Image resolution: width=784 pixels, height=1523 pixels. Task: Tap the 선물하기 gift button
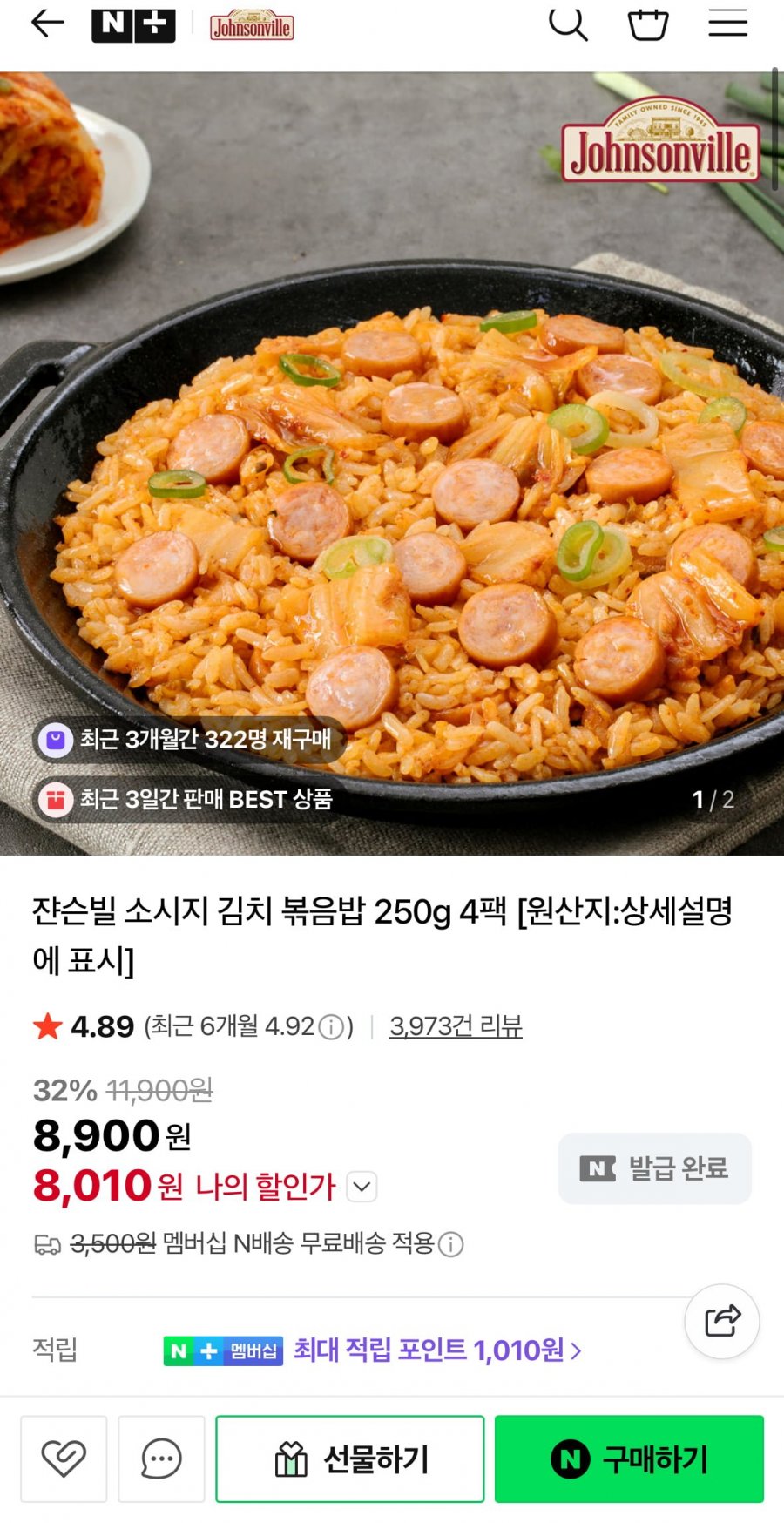(x=350, y=1459)
